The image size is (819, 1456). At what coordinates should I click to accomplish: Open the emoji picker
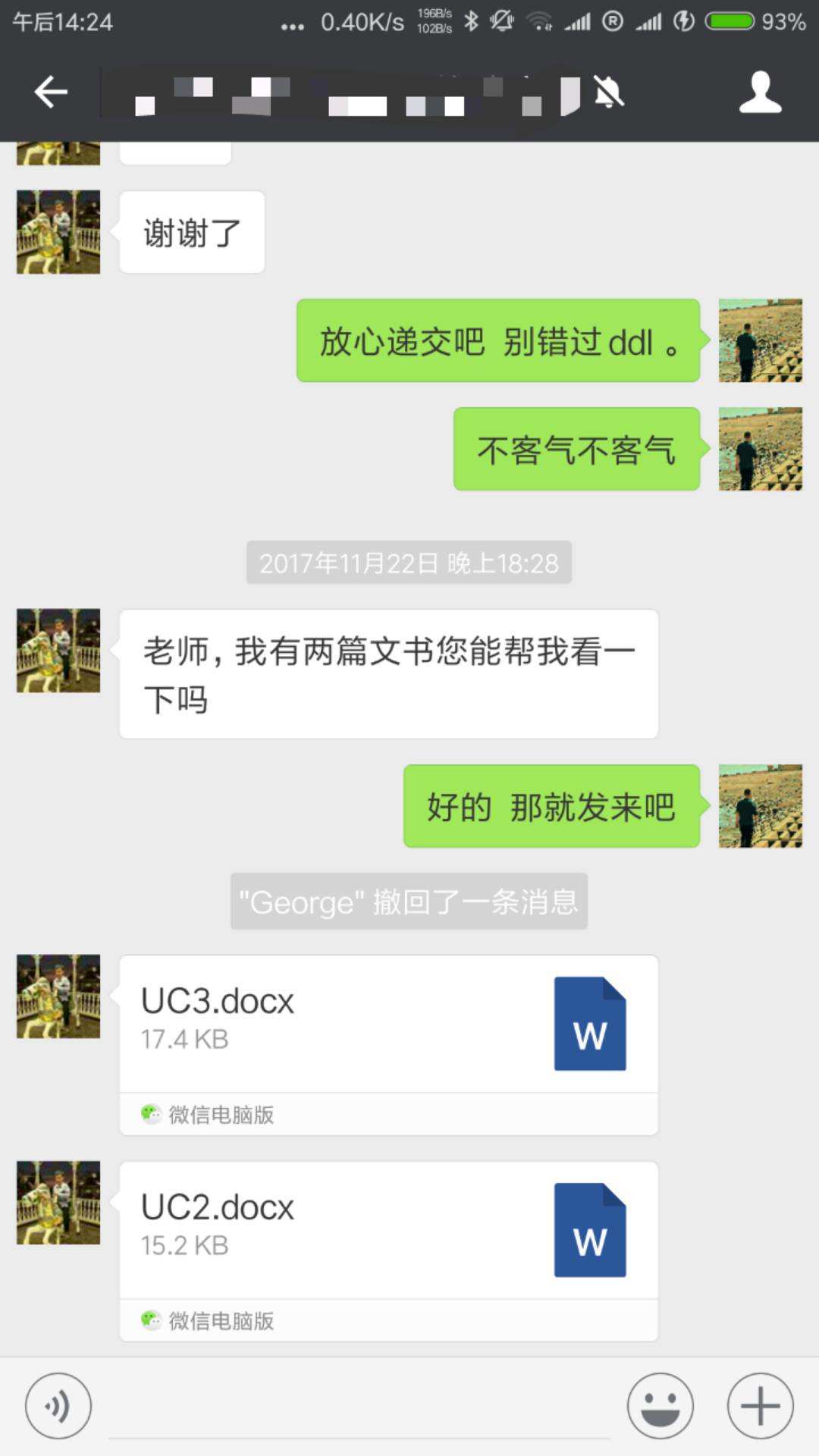point(660,1405)
